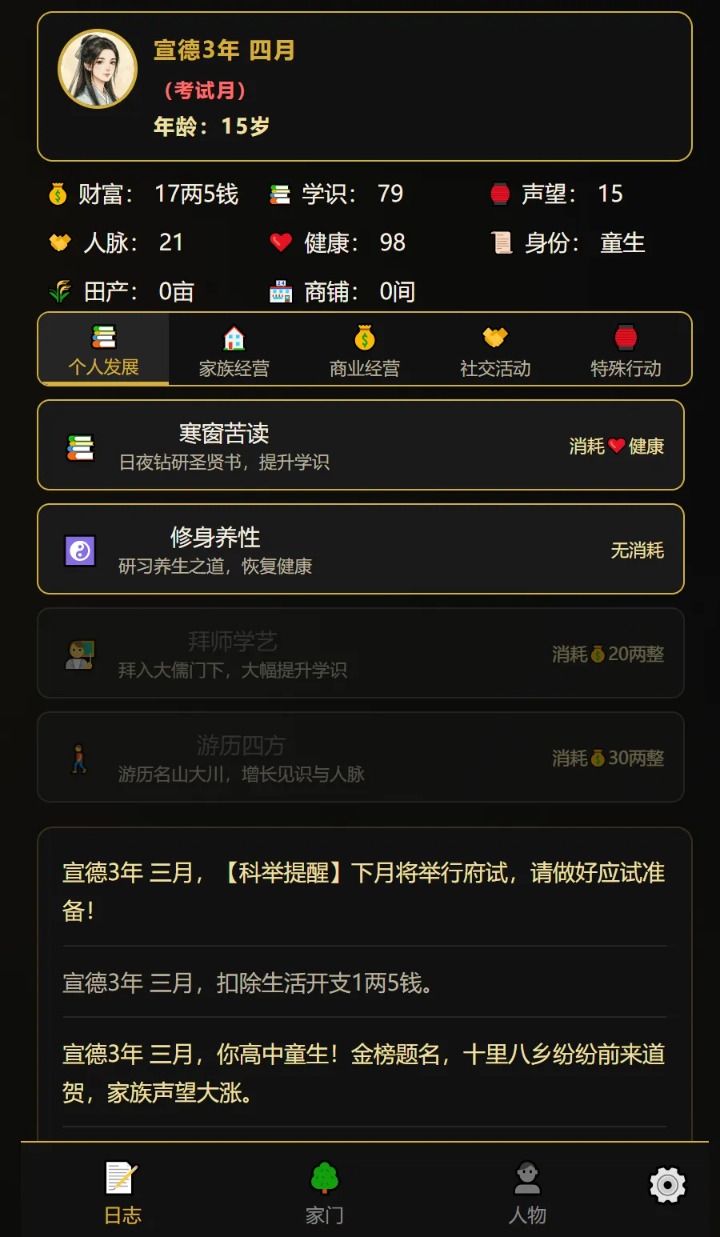Switch to the 商业经营 tab
The width and height of the screenshot is (720, 1237).
tap(363, 349)
